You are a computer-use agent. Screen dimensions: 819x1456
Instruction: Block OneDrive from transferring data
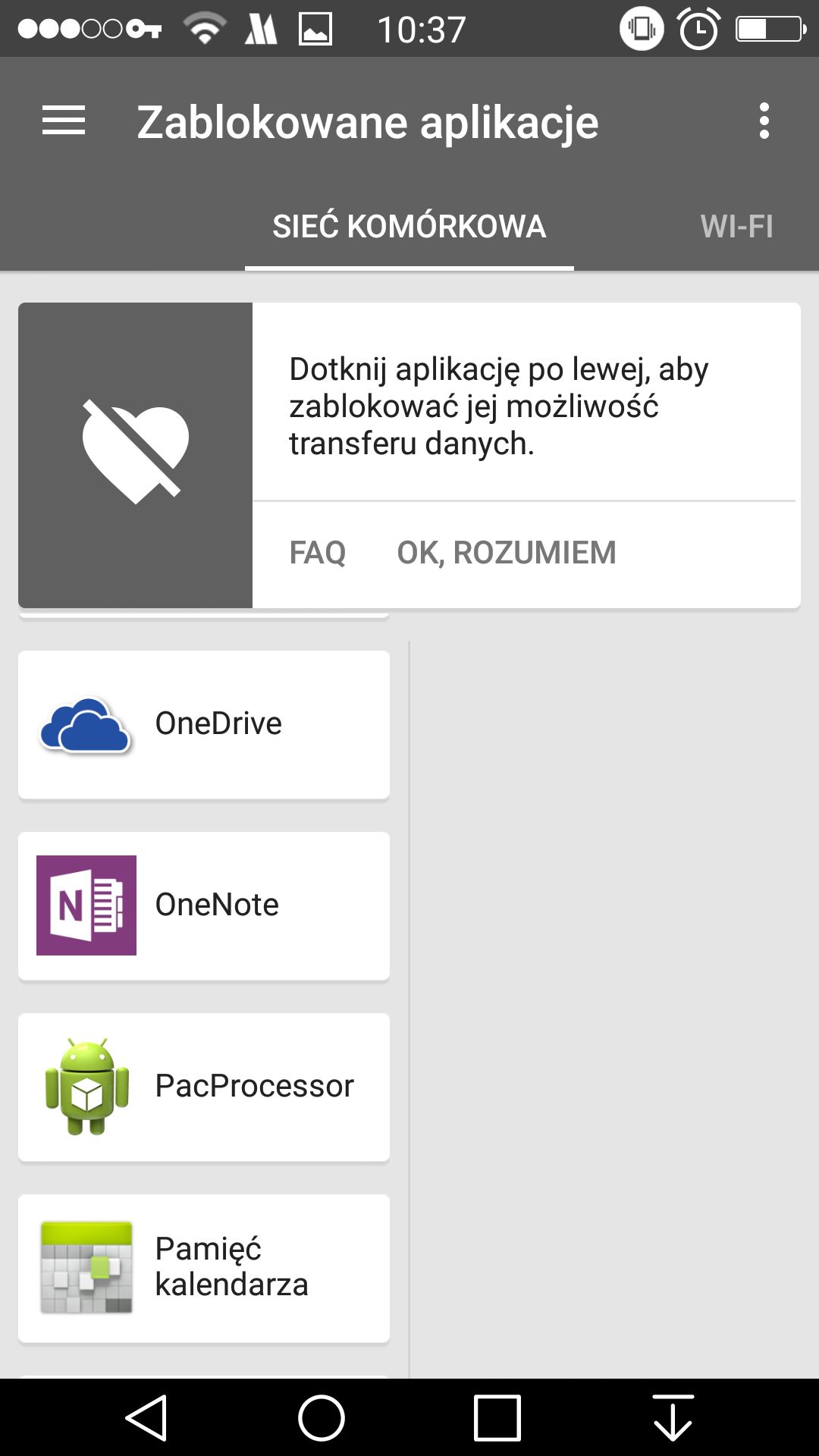click(x=204, y=724)
